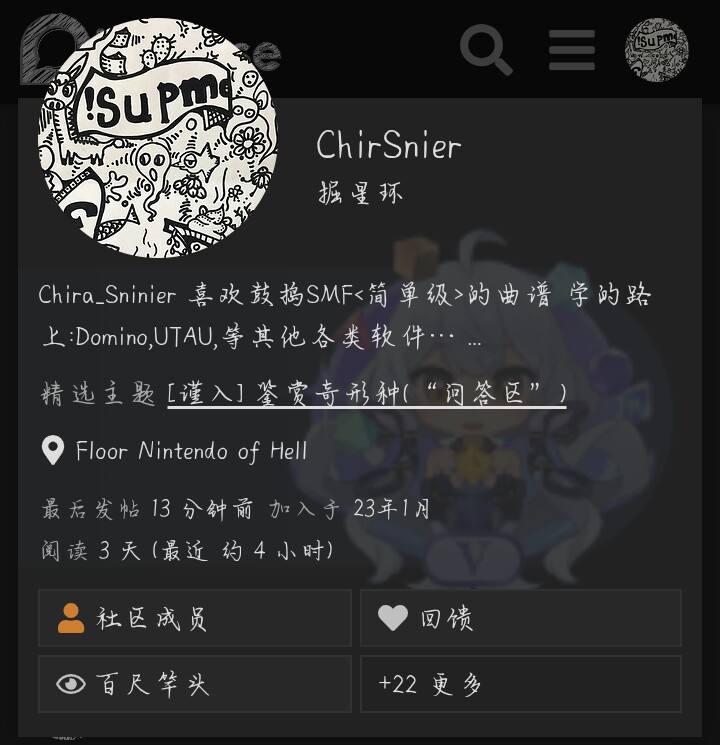Expand the truncated bio ellipsis
The height and width of the screenshot is (745, 720).
click(x=474, y=338)
